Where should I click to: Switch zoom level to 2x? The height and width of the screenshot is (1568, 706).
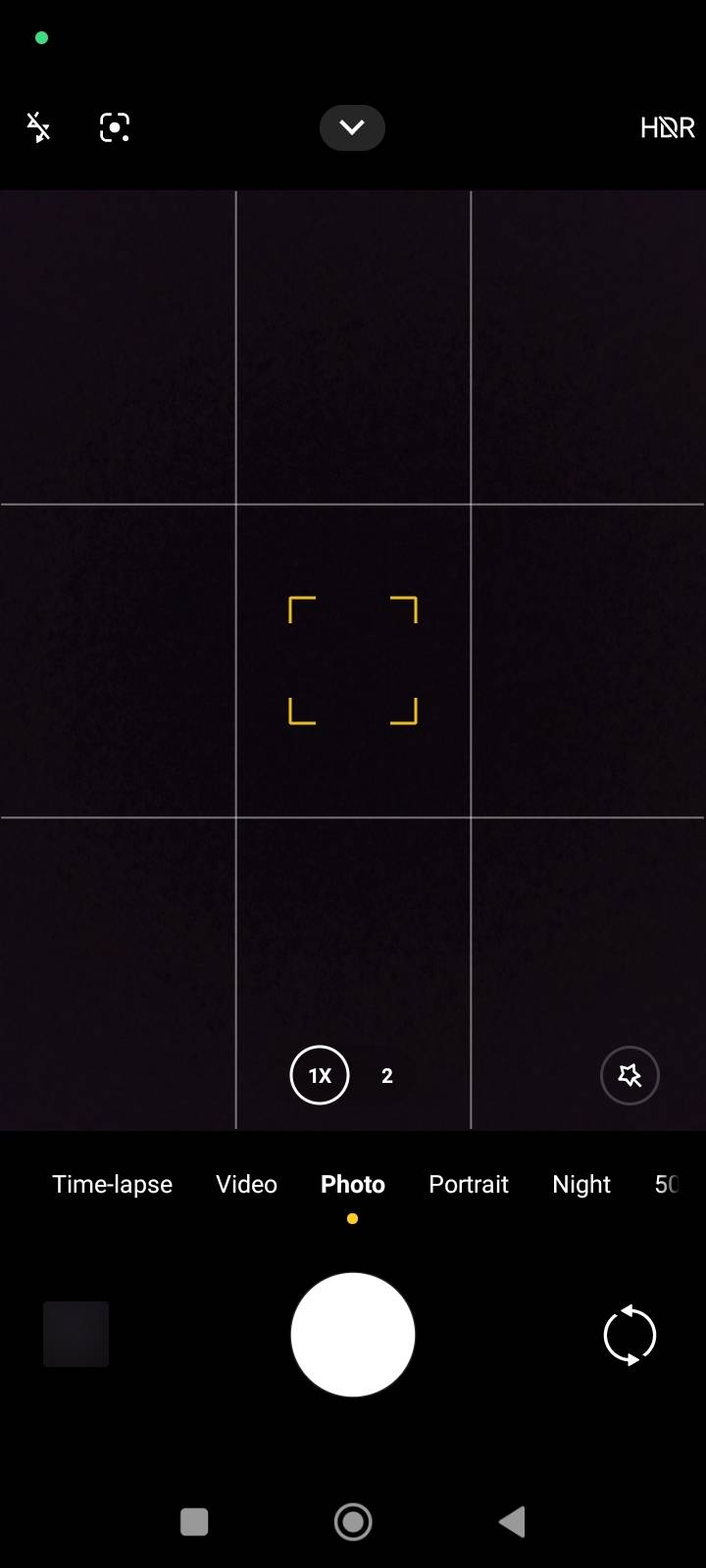pyautogui.click(x=386, y=1075)
